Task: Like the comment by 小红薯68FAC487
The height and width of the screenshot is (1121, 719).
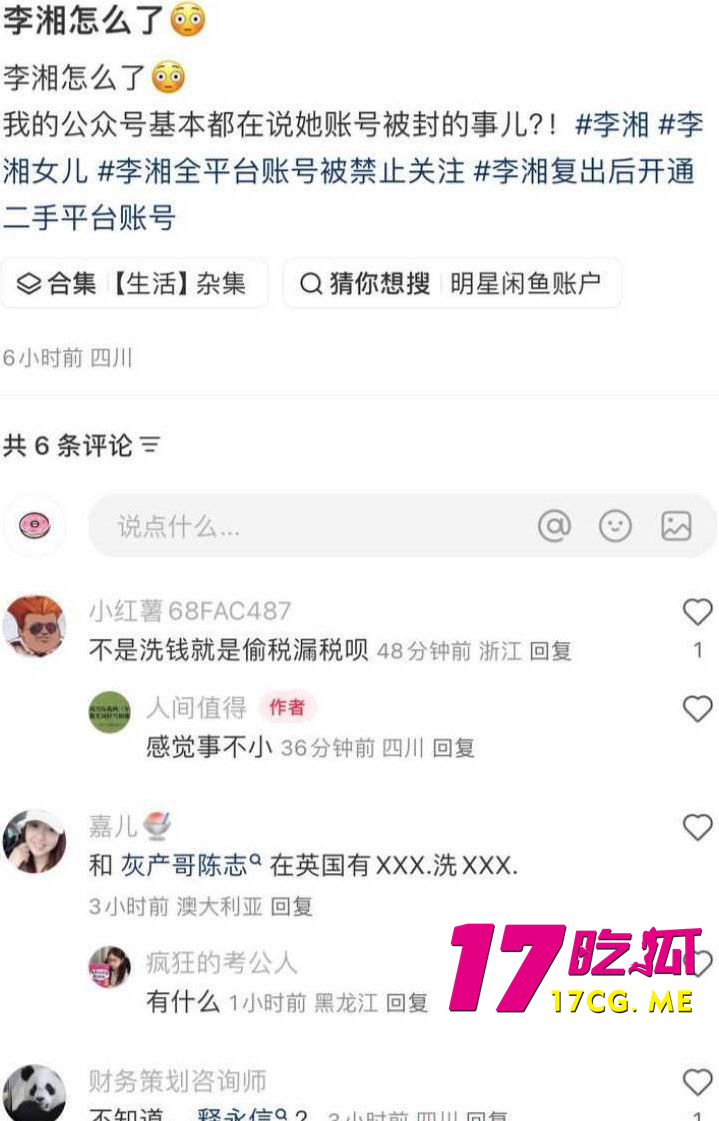Action: 697,612
